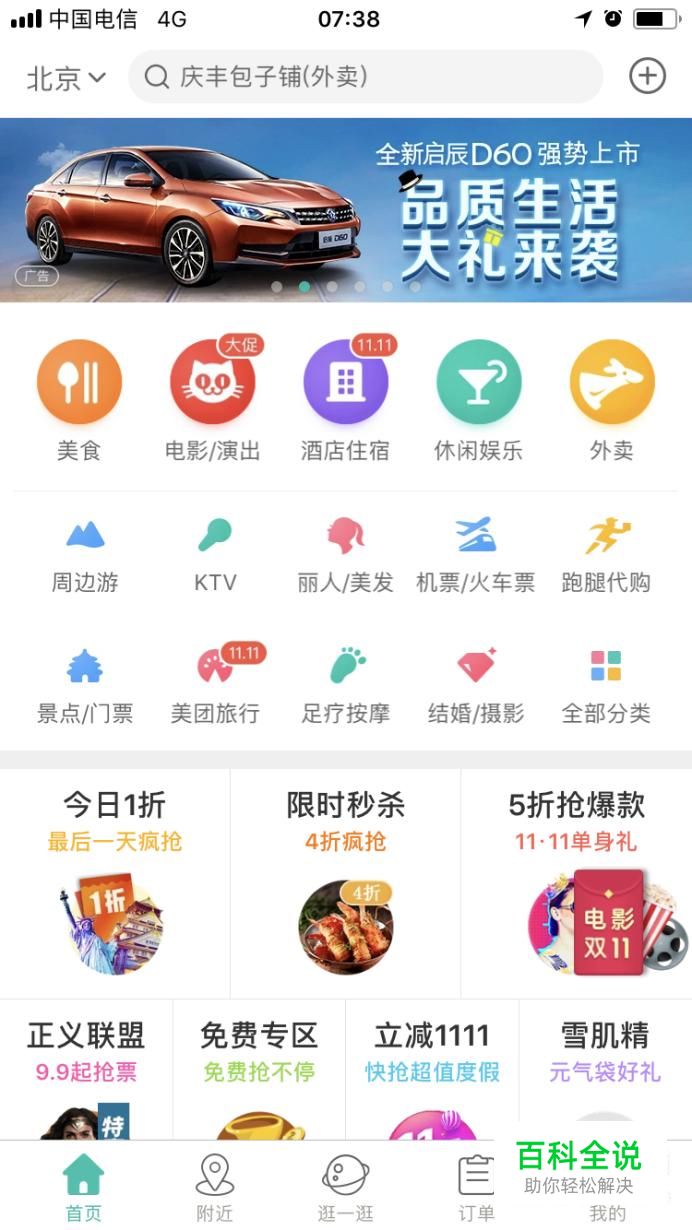This screenshot has height=1230, width=692.
Task: Open 机票/火车票 ticket booking
Action: pos(476,555)
